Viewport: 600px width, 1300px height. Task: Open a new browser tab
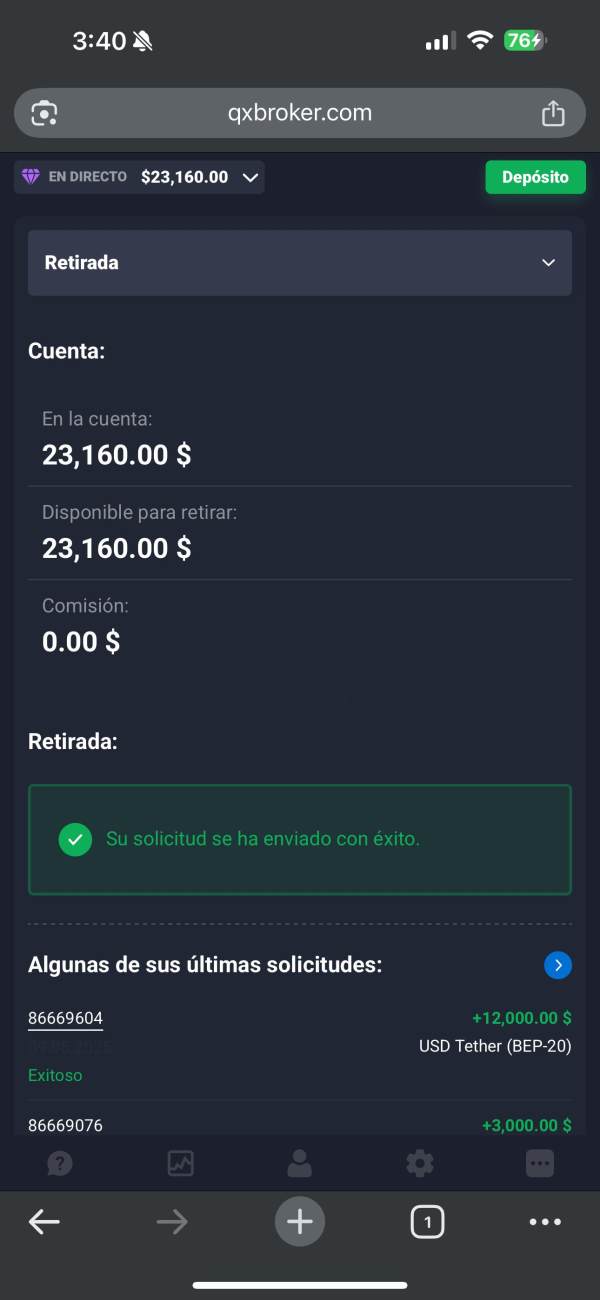tap(300, 1221)
